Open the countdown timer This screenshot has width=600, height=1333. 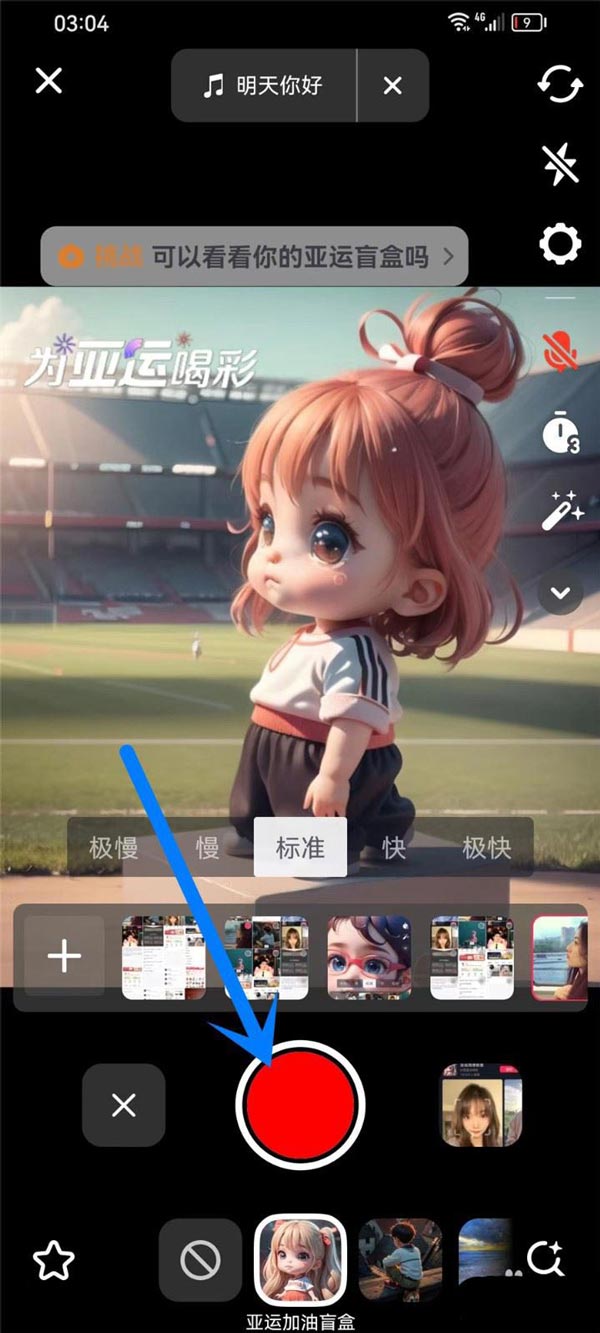pos(560,432)
